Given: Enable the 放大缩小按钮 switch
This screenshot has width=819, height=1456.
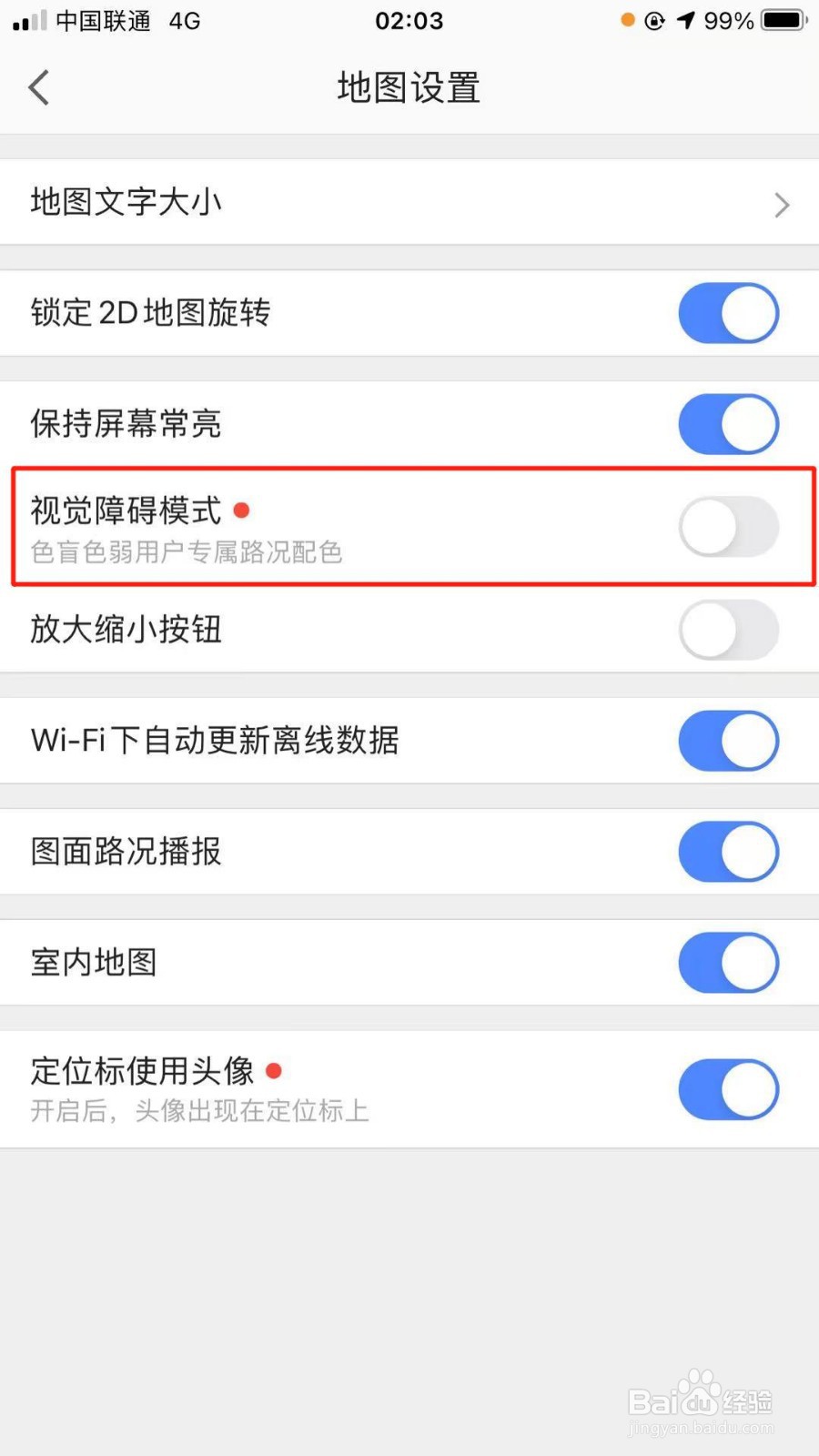Looking at the screenshot, I should (728, 630).
